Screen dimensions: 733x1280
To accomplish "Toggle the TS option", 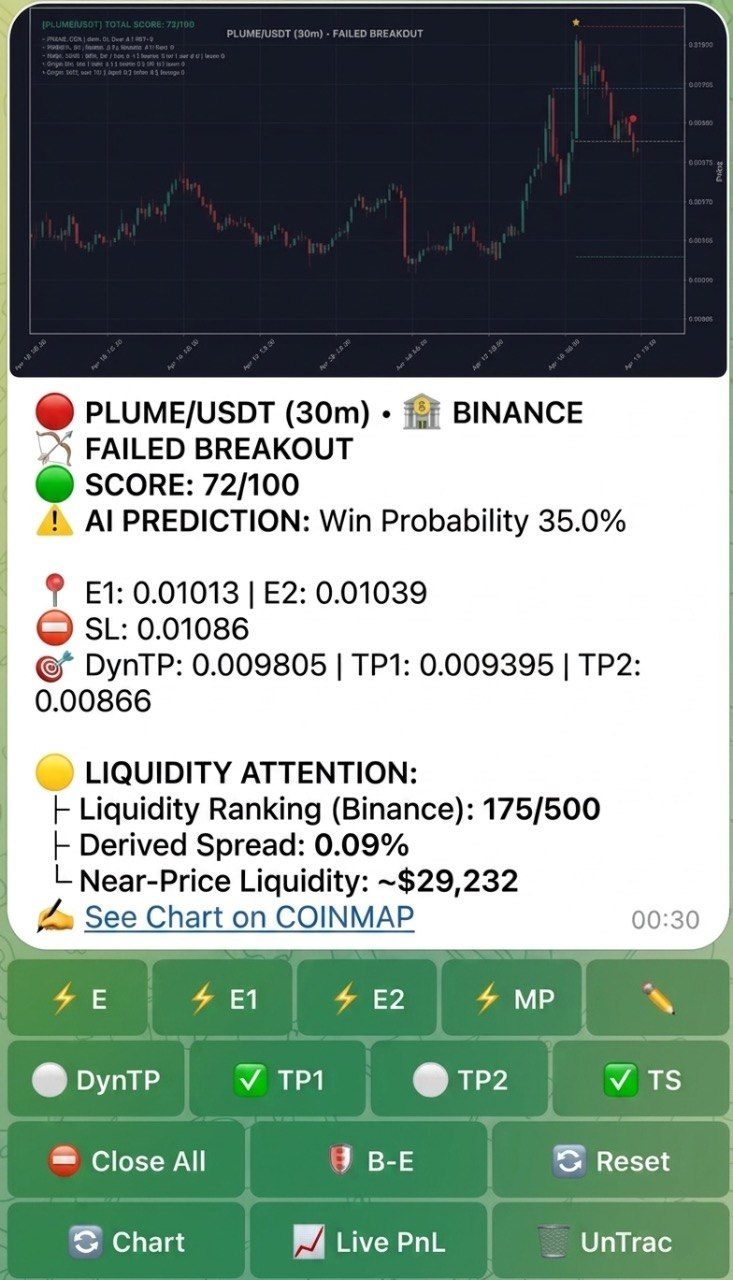I will (x=641, y=1079).
